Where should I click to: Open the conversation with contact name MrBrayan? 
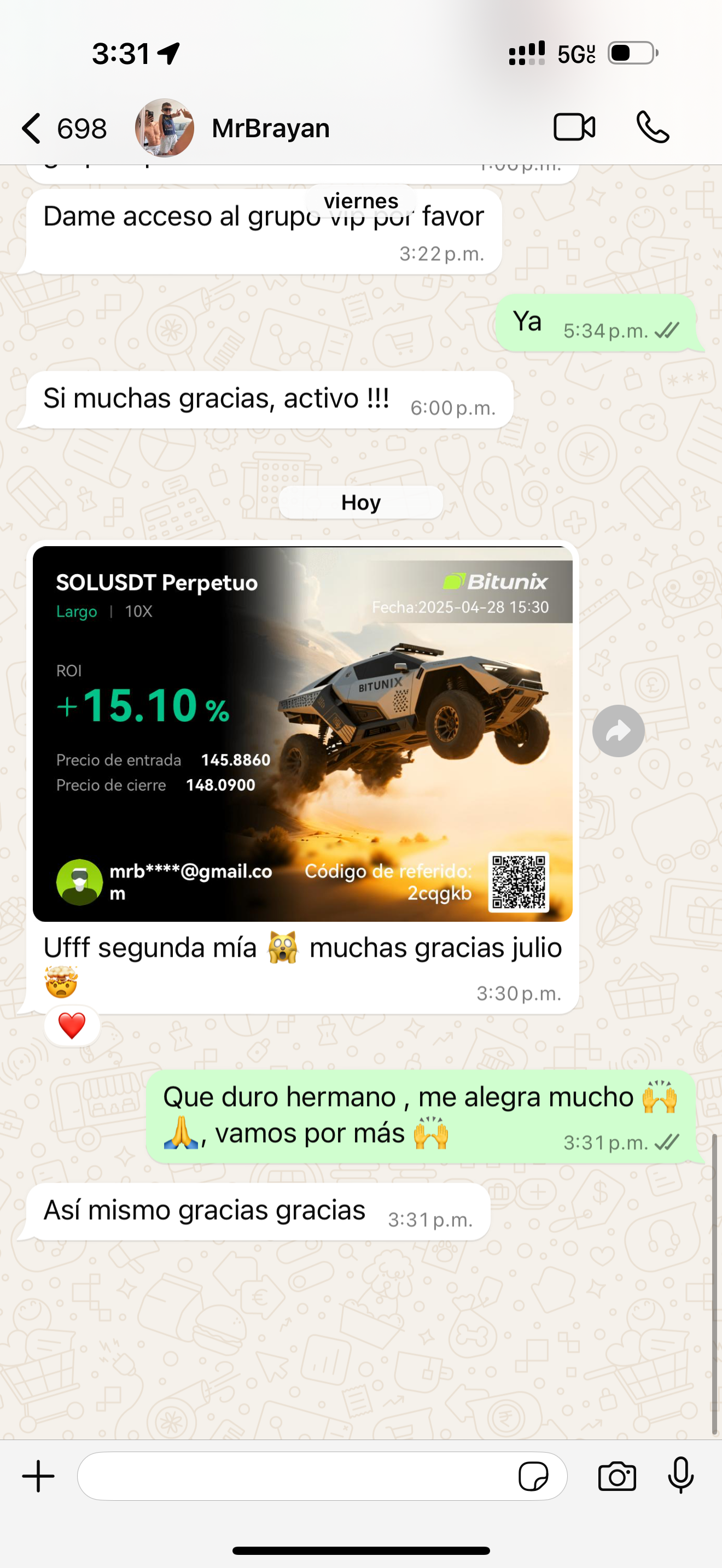(x=270, y=127)
